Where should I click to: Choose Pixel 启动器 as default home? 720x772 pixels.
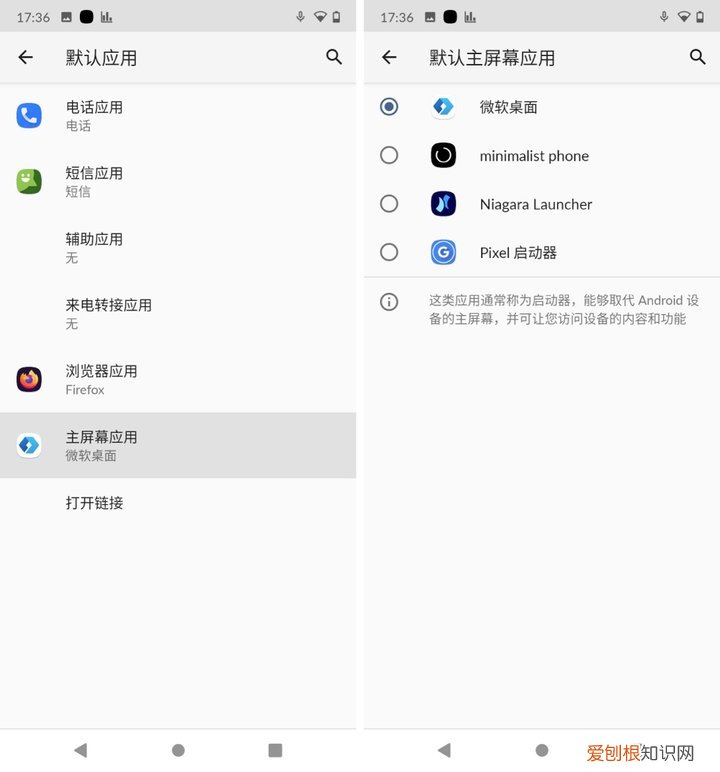pos(389,252)
